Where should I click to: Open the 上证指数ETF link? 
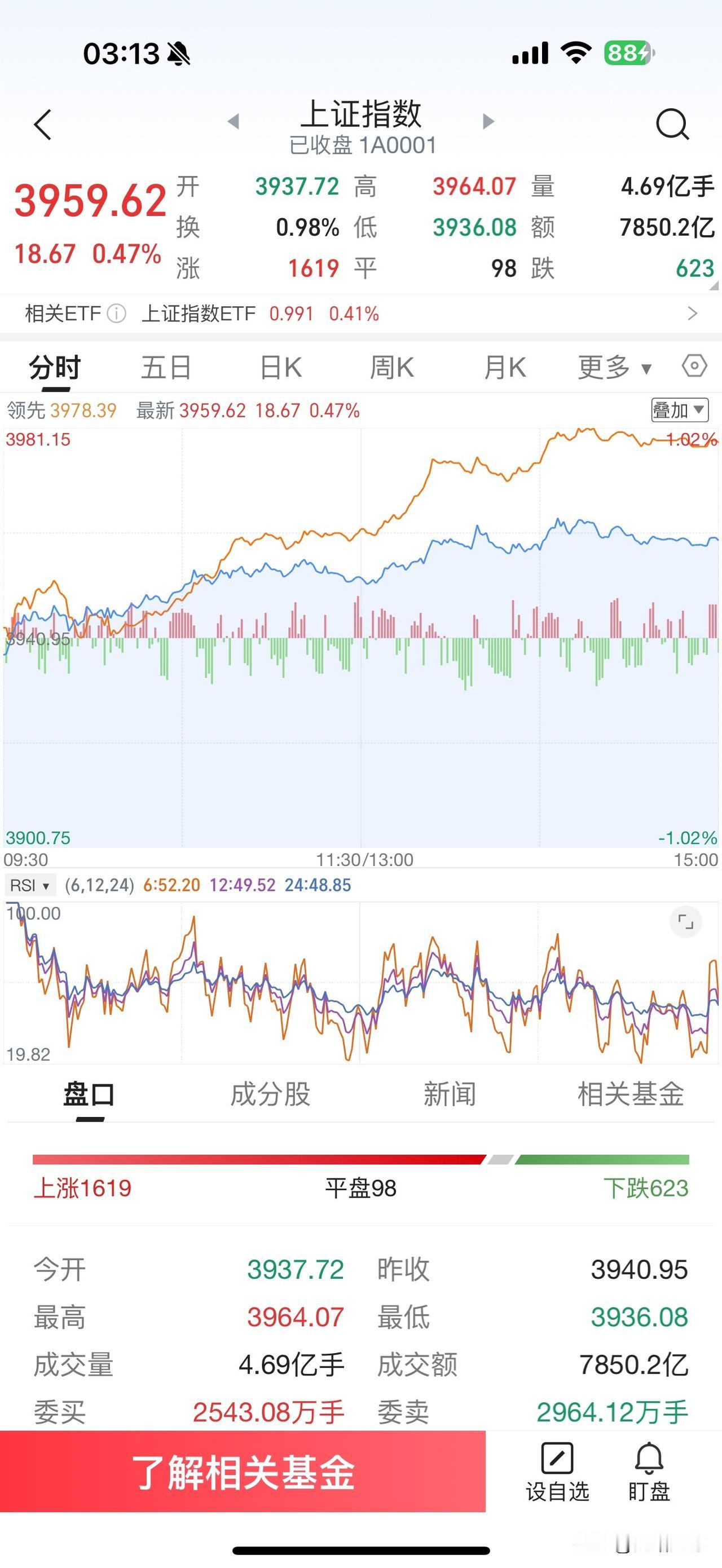(201, 313)
